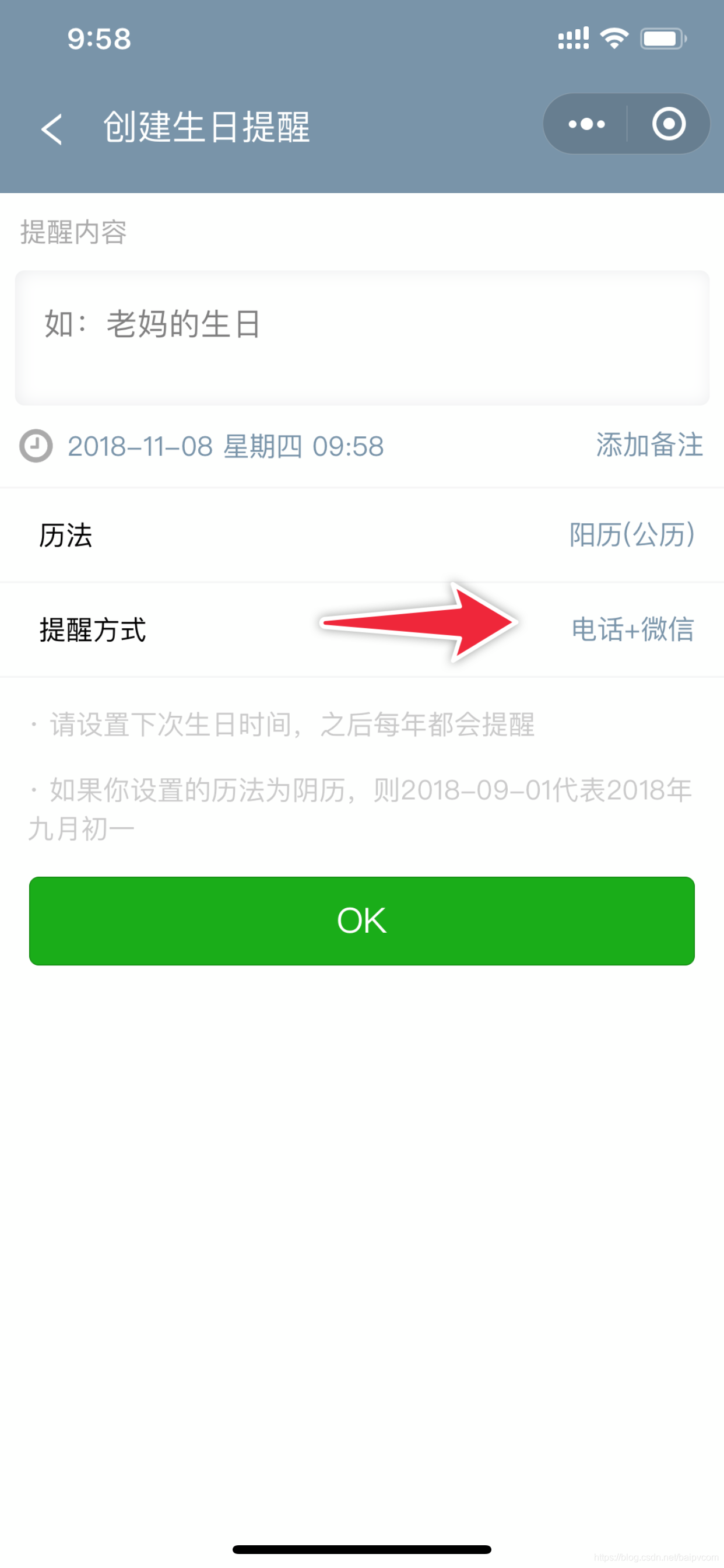Screen dimensions: 724x1568
Task: Click the clock icon beside the date
Action: 36,446
